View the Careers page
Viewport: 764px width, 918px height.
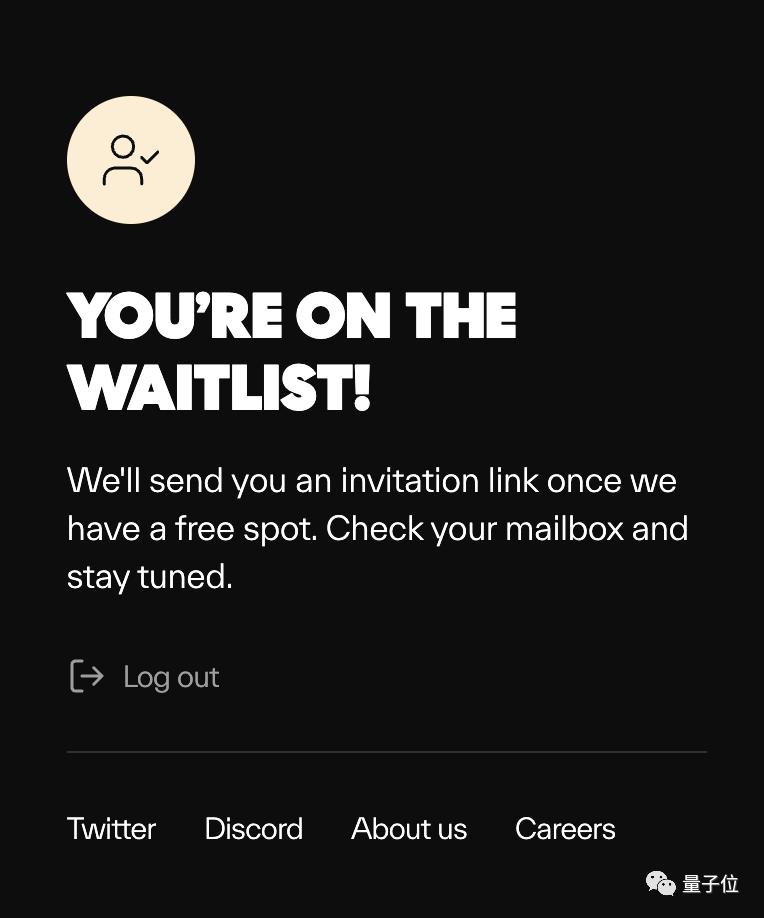pos(564,829)
